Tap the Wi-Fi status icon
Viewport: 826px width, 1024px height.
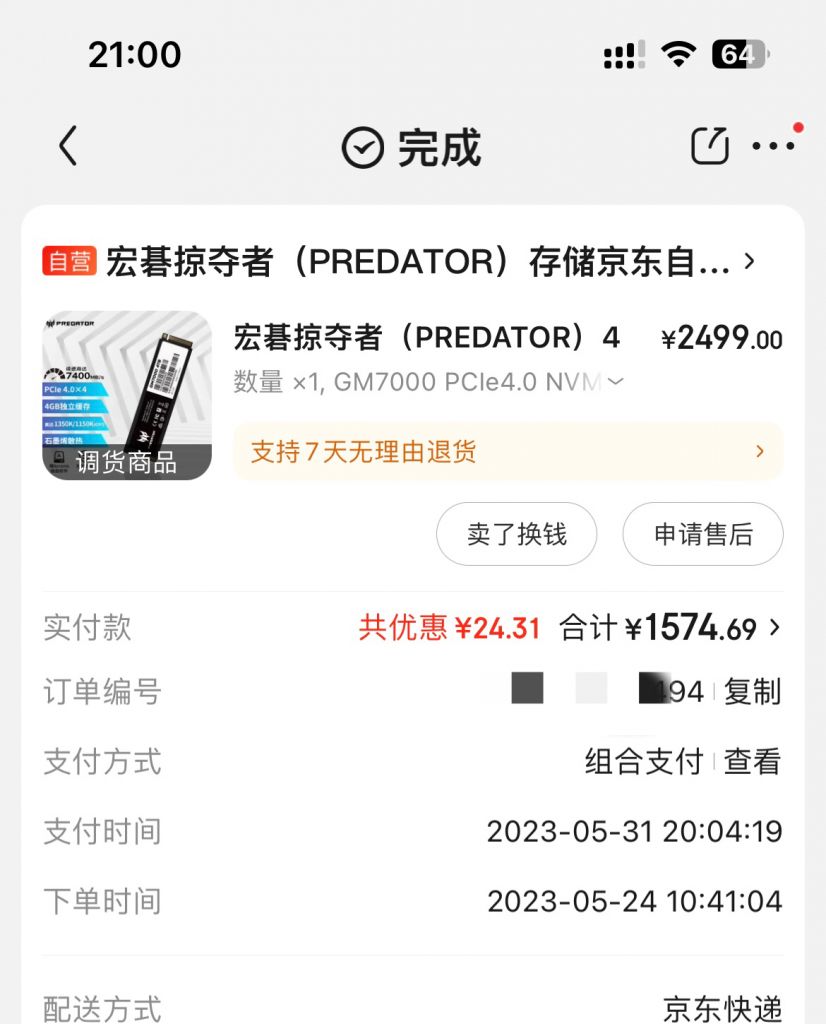677,55
